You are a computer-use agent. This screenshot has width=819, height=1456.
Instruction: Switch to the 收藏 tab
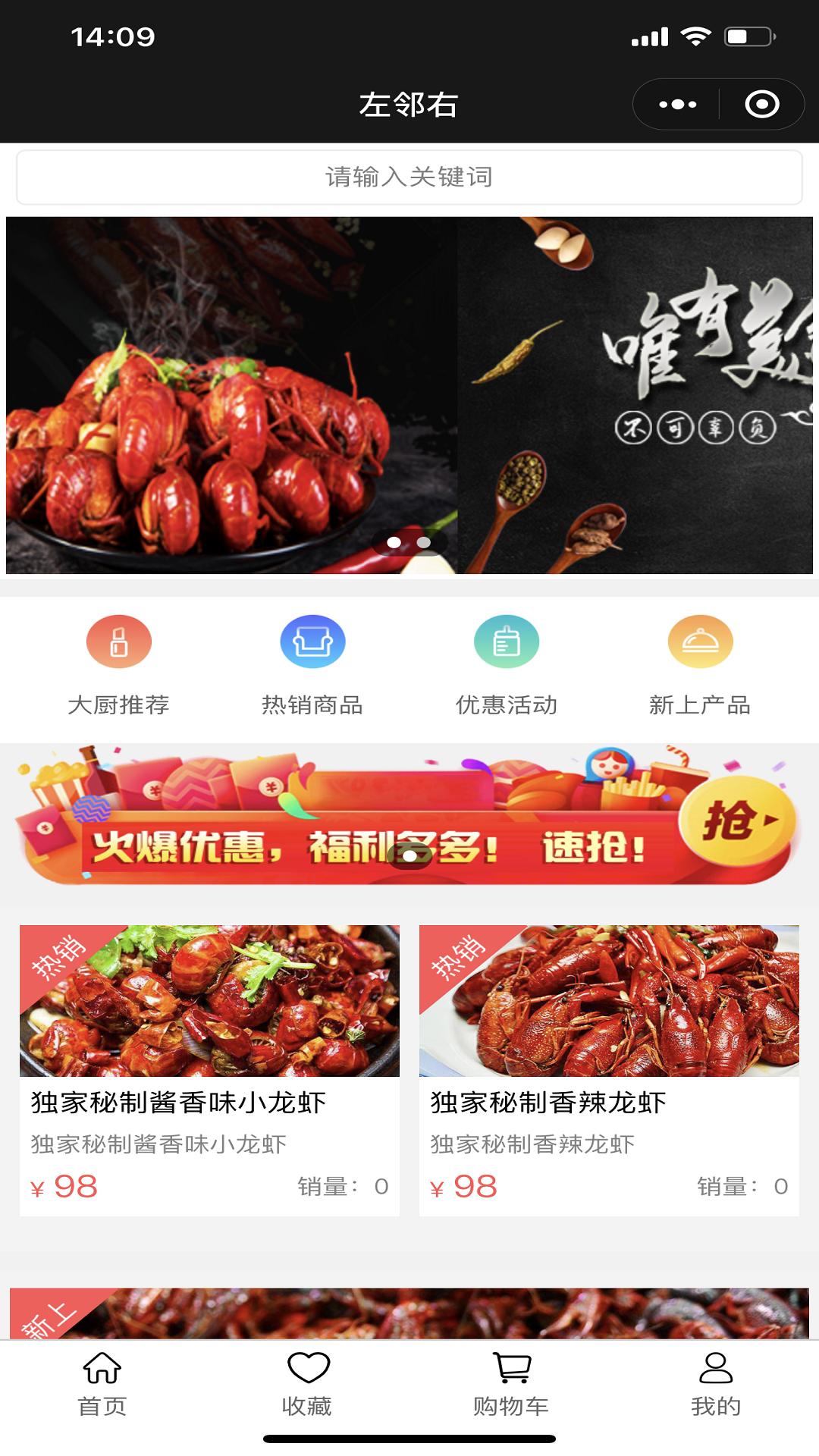(307, 1384)
